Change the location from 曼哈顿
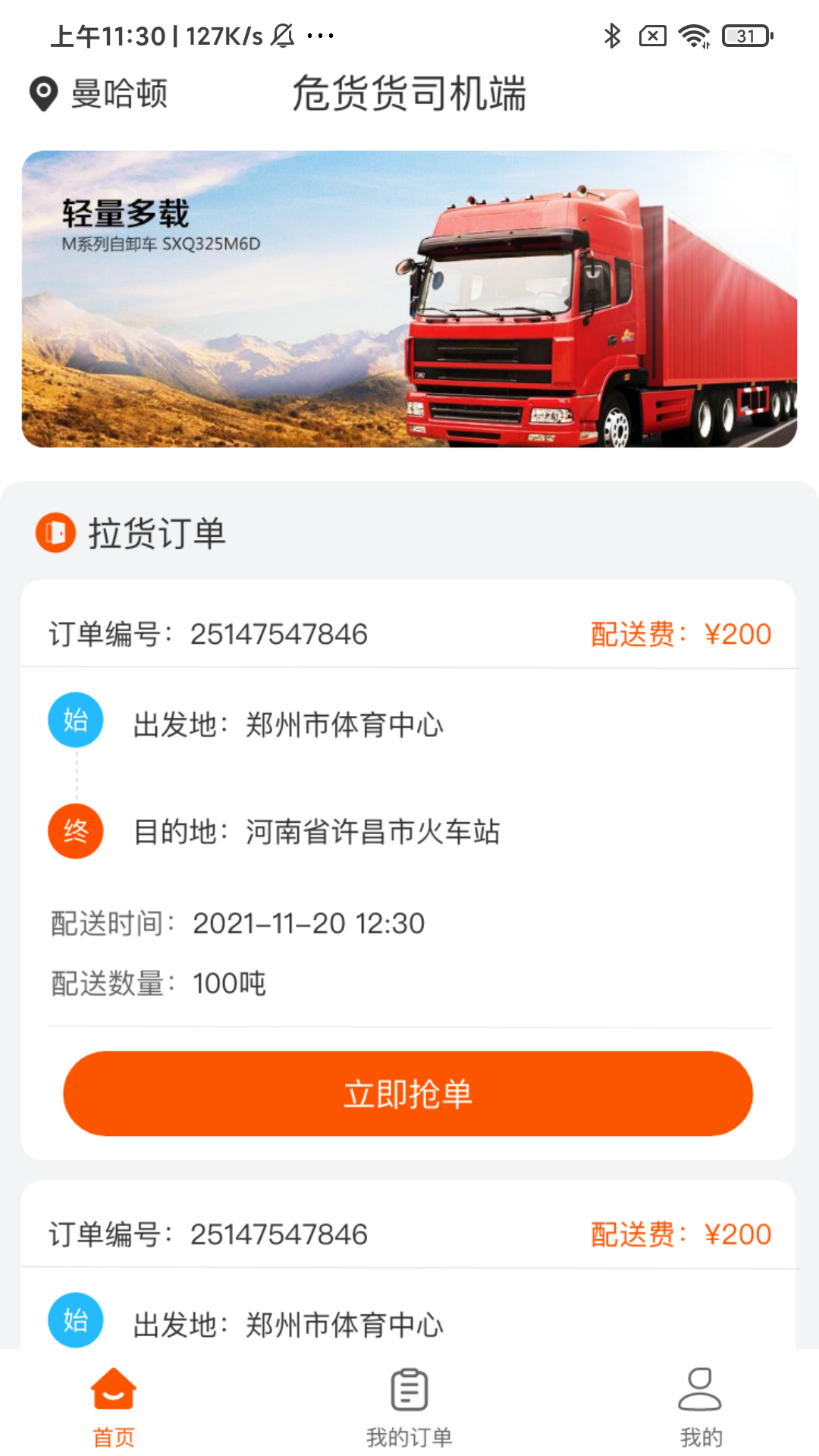This screenshot has width=819, height=1456. (99, 94)
